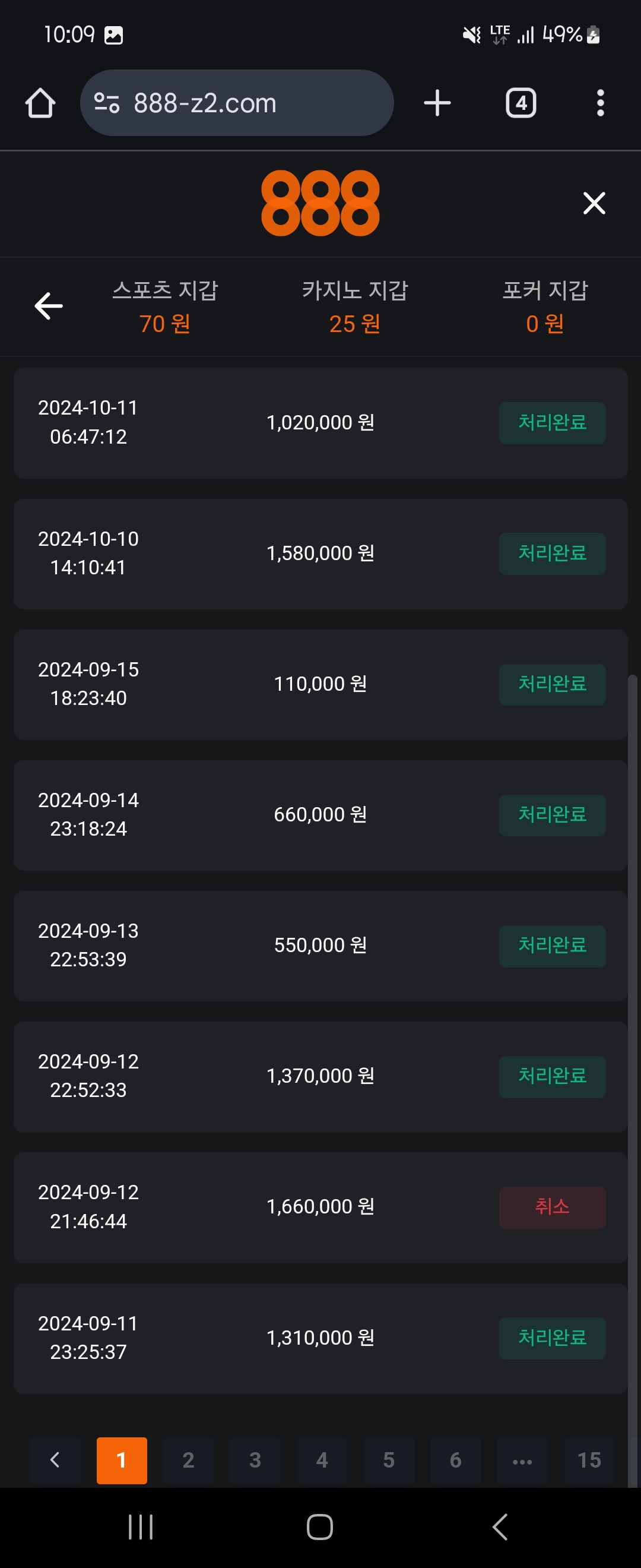The height and width of the screenshot is (1568, 641).
Task: Open the browser overflow menu
Action: tap(600, 103)
